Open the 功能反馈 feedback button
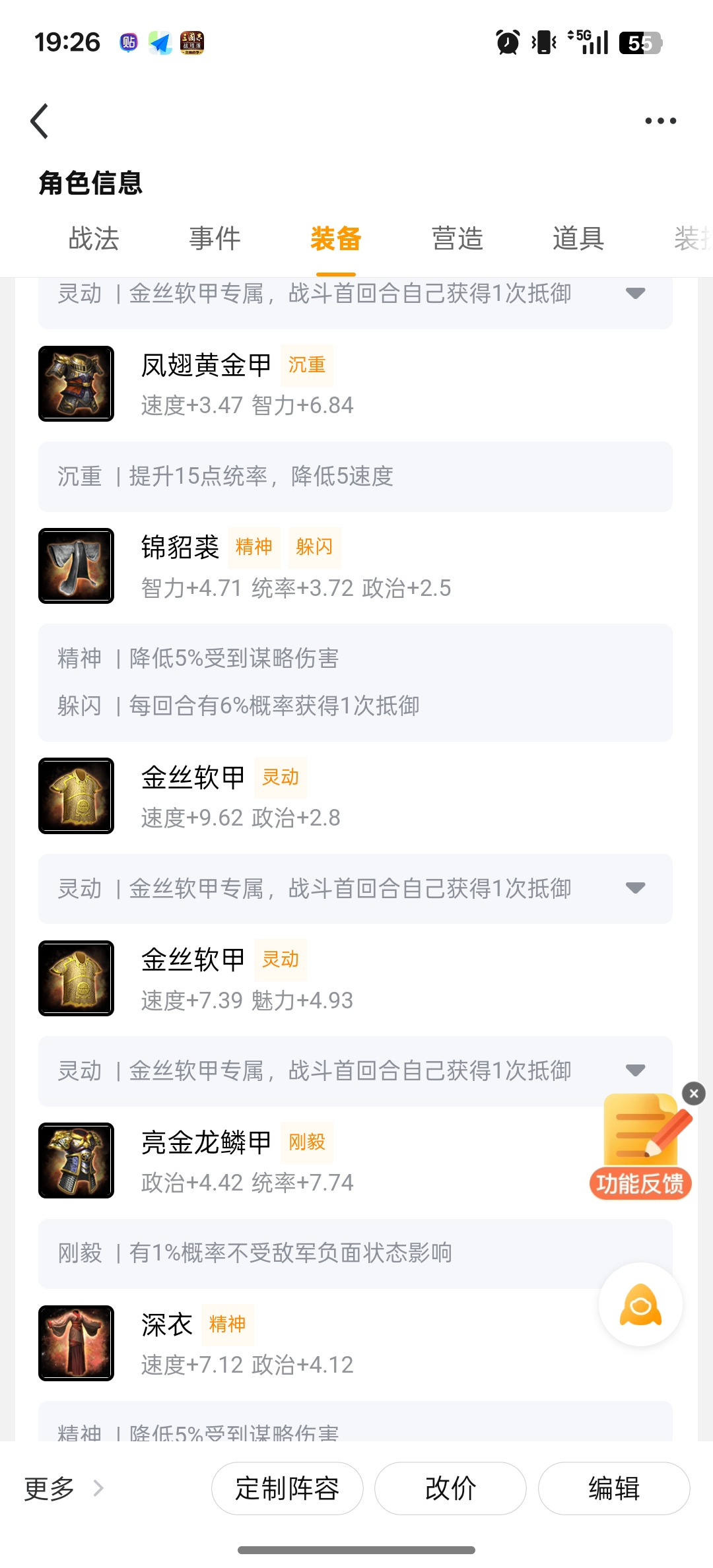The height and width of the screenshot is (1568, 713). [x=640, y=1148]
